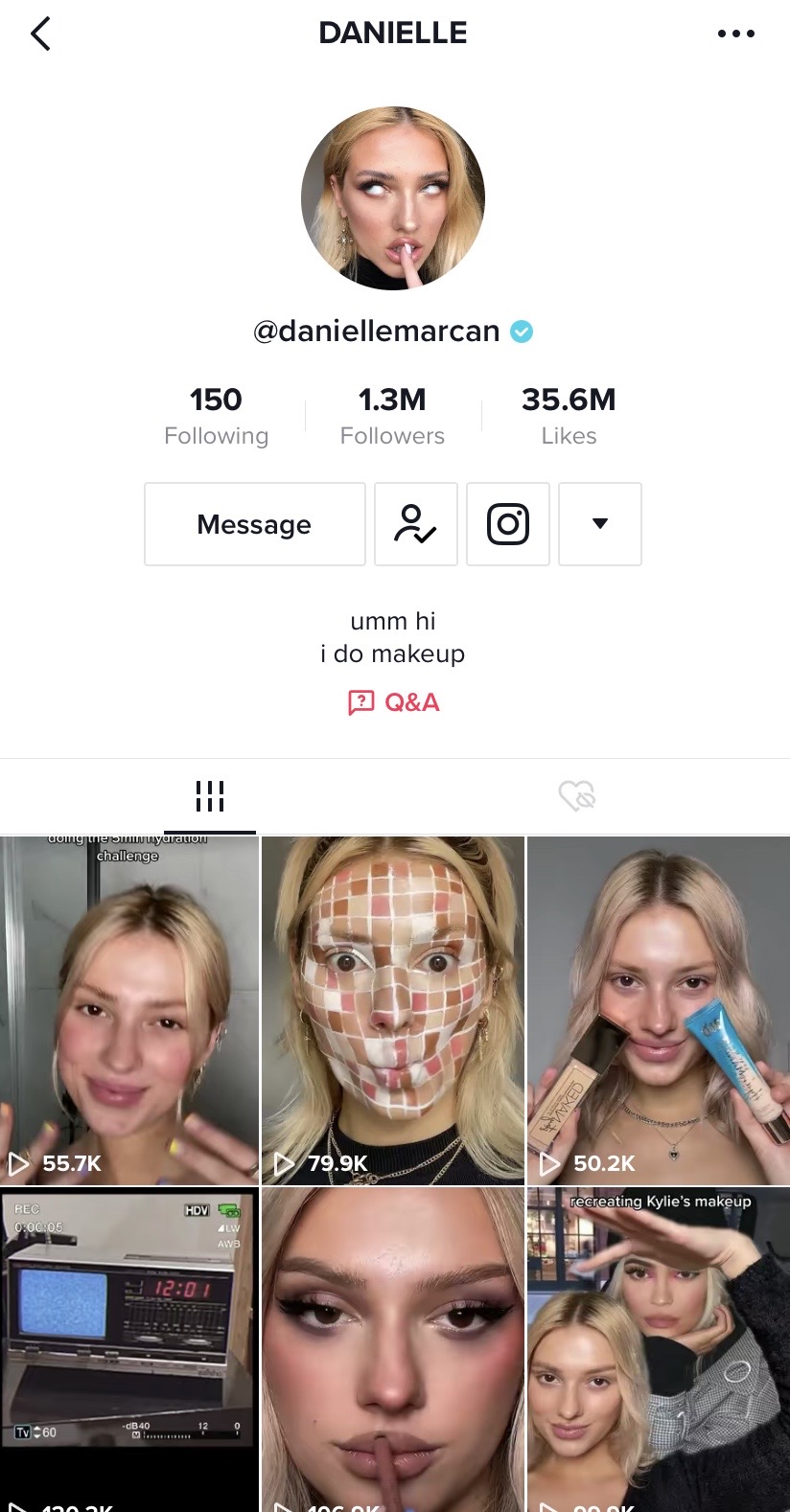
Task: Go back using the top-left arrow
Action: coord(40,34)
